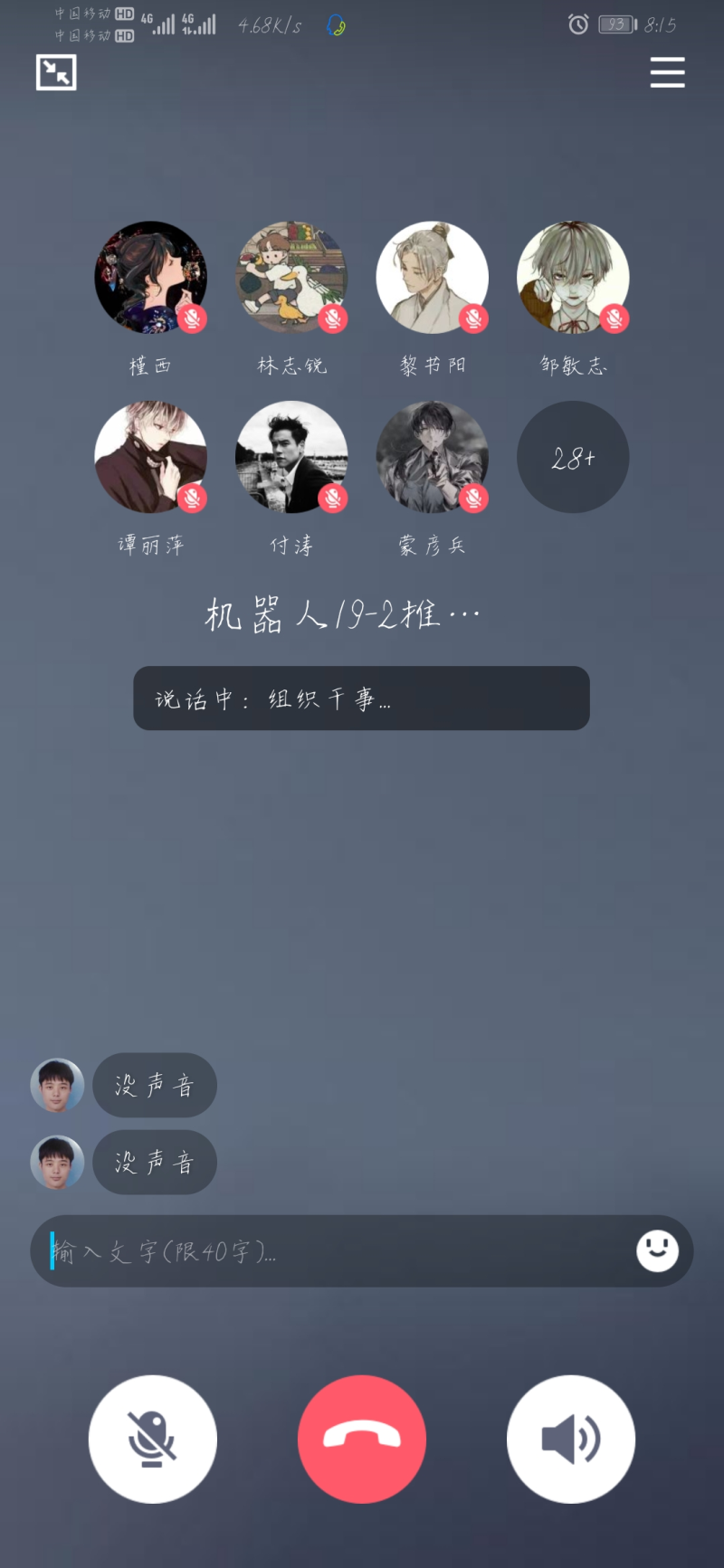Hang up the group call
The image size is (724, 1568).
pos(362,1439)
